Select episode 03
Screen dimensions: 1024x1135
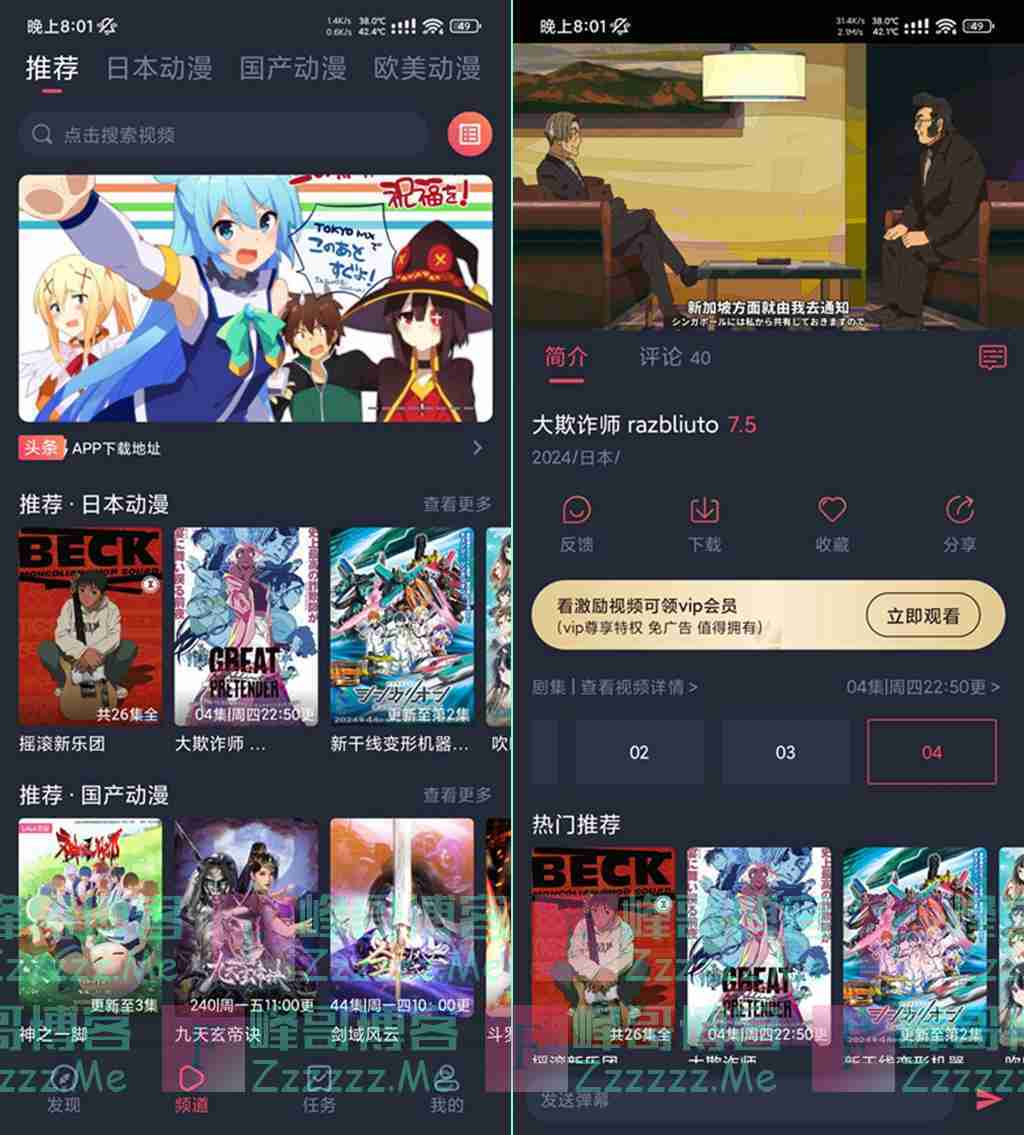786,752
